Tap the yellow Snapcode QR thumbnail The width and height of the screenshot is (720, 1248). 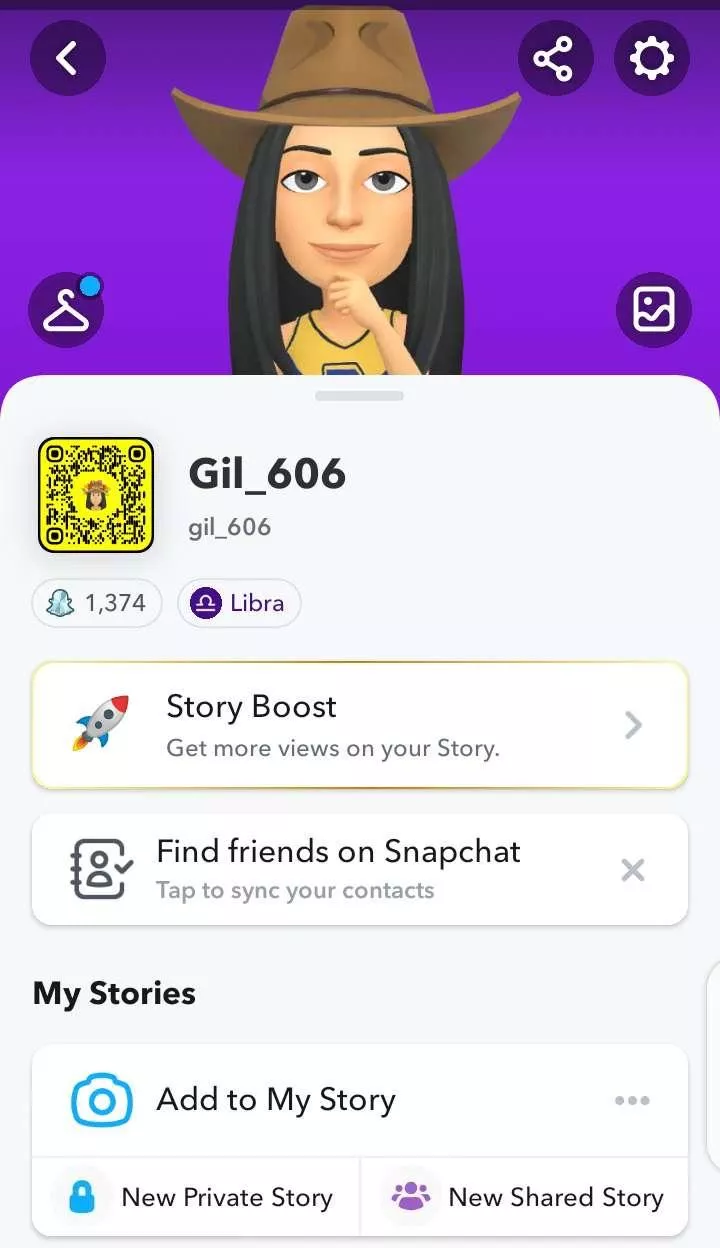[x=96, y=495]
